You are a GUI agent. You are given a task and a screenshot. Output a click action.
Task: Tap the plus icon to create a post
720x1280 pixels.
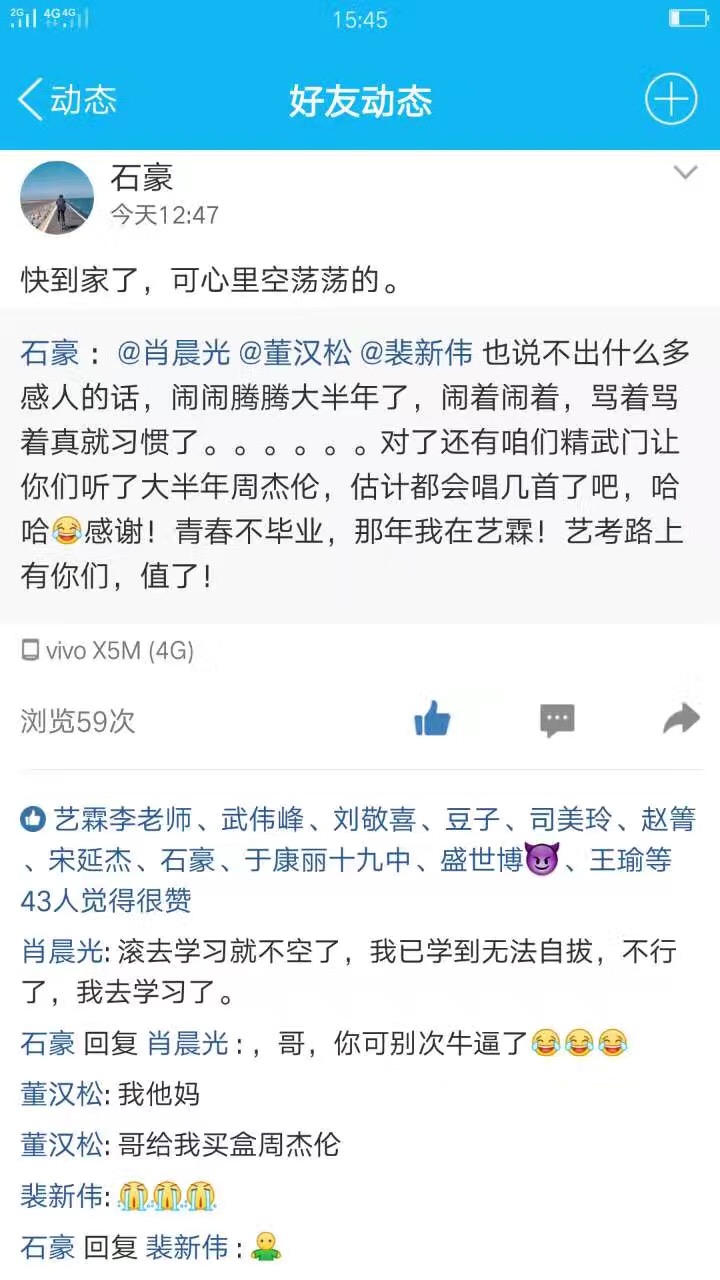pyautogui.click(x=670, y=100)
